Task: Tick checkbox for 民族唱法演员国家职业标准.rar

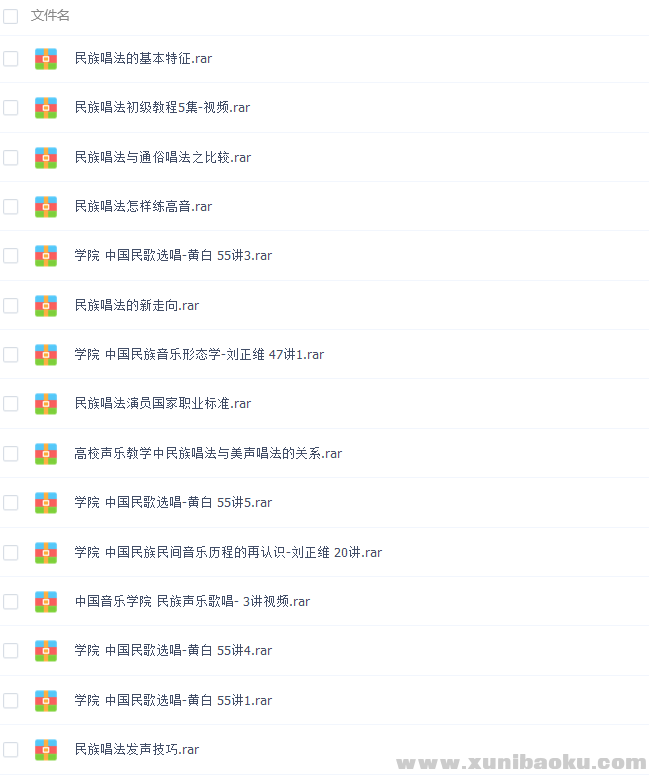Action: (11, 404)
